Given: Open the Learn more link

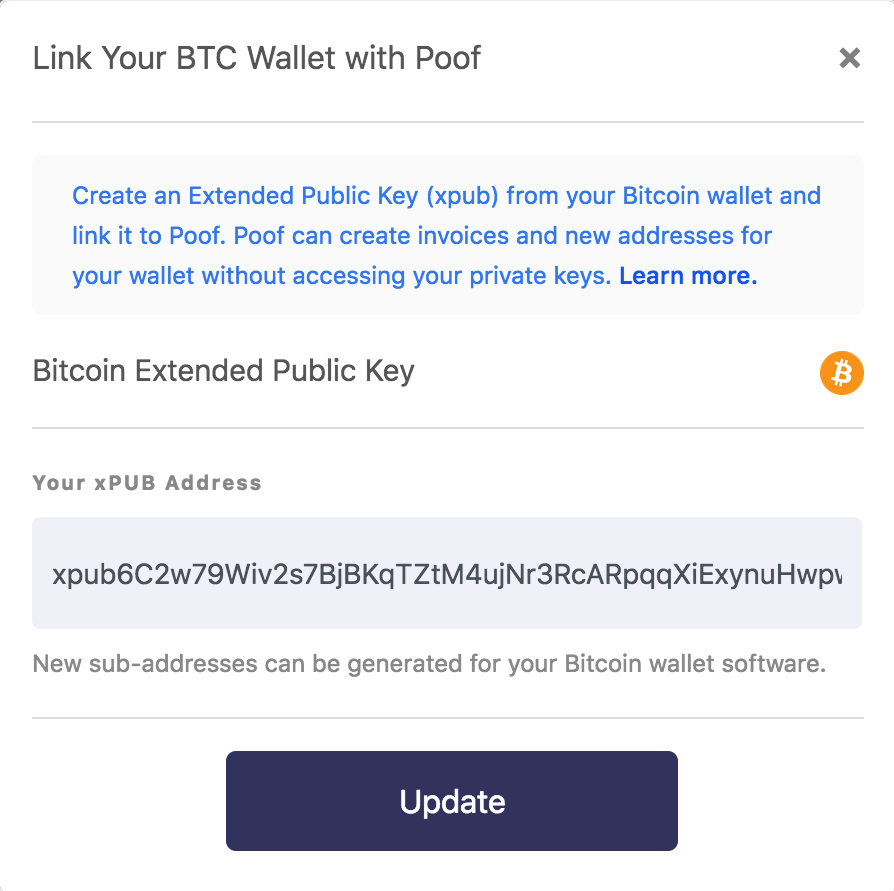Looking at the screenshot, I should click(688, 277).
